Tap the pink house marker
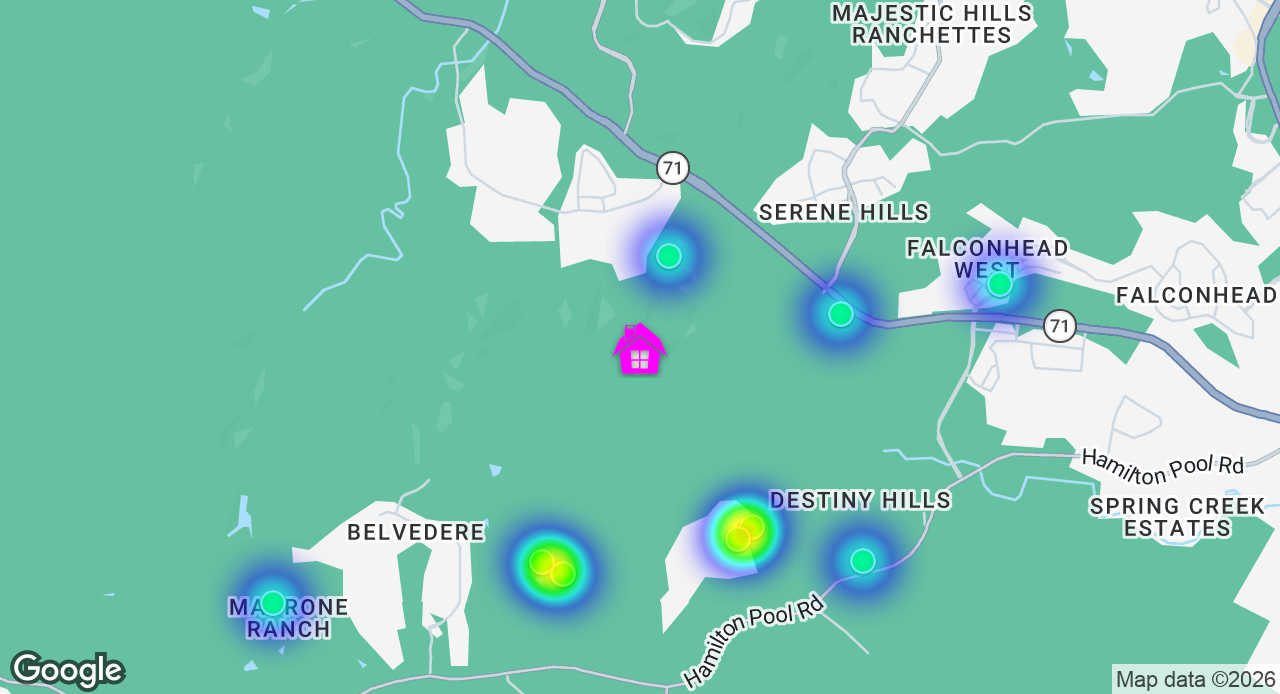Viewport: 1280px width, 694px height. click(x=640, y=351)
